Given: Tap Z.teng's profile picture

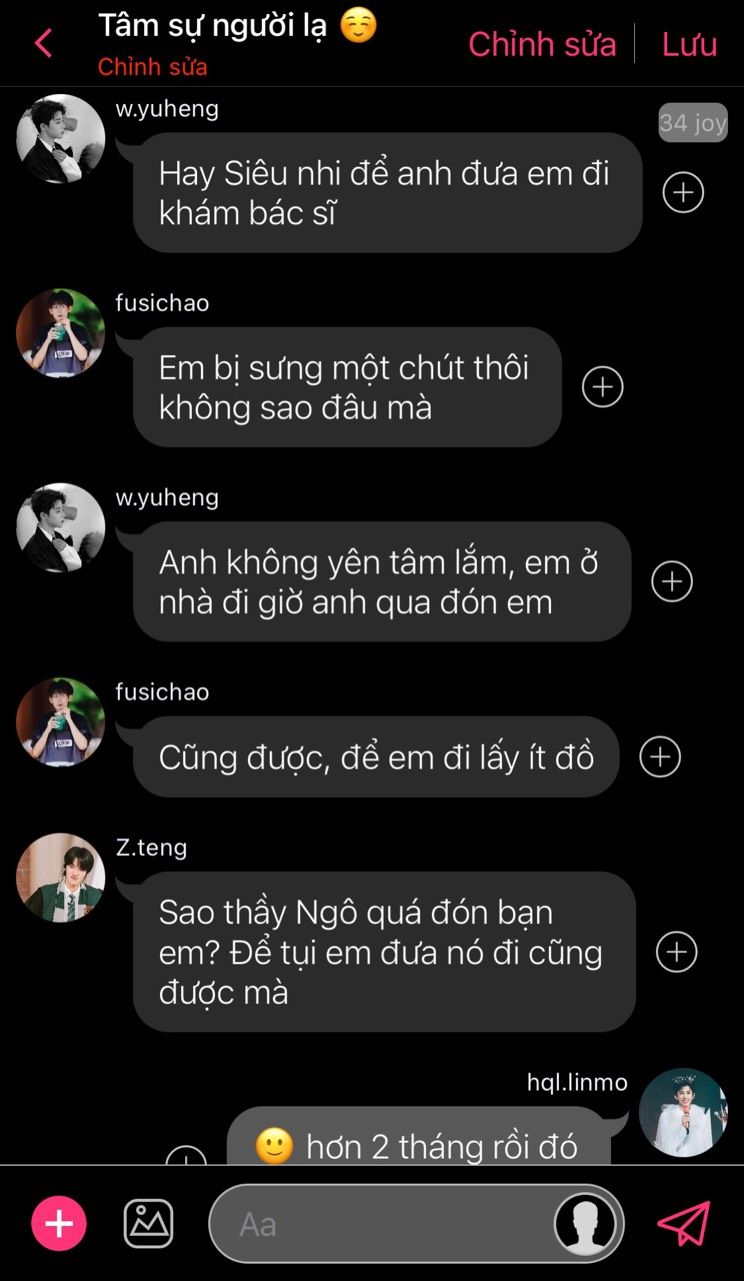Looking at the screenshot, I should pyautogui.click(x=61, y=878).
